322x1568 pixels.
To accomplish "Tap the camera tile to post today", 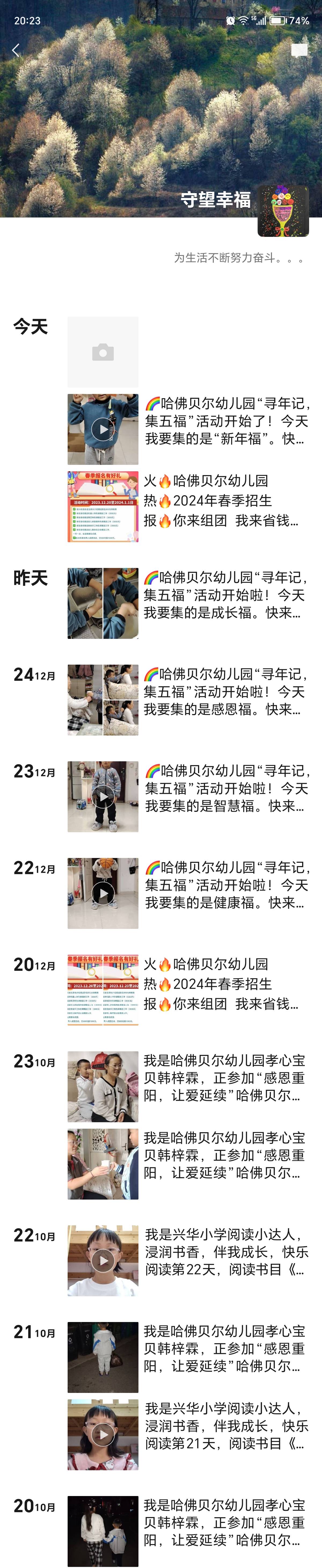I will [103, 352].
